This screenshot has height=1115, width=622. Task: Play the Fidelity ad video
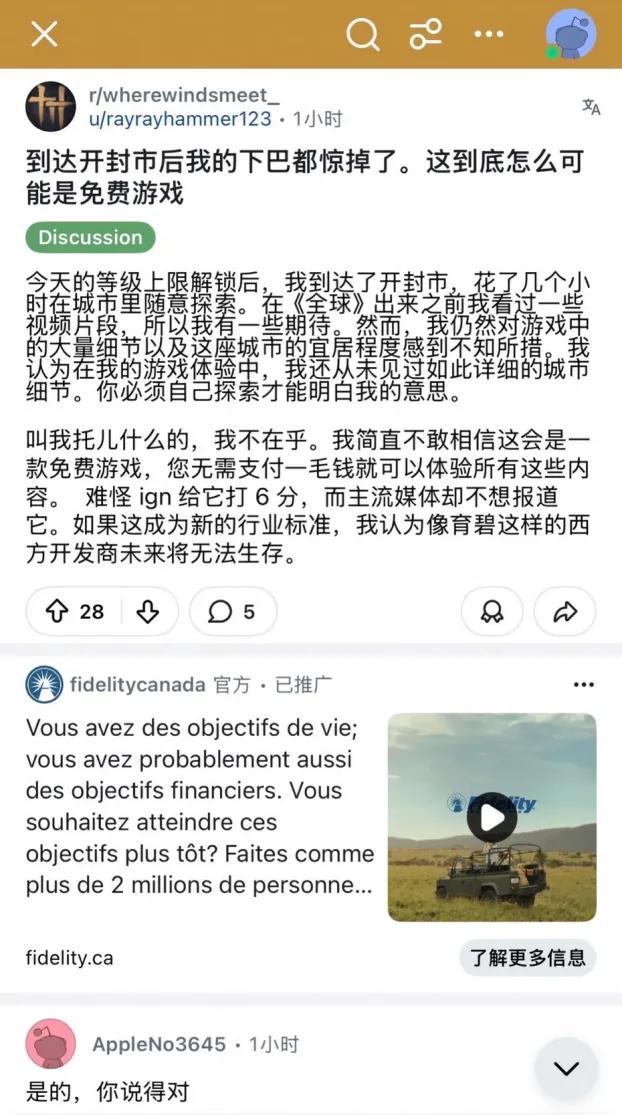(492, 817)
